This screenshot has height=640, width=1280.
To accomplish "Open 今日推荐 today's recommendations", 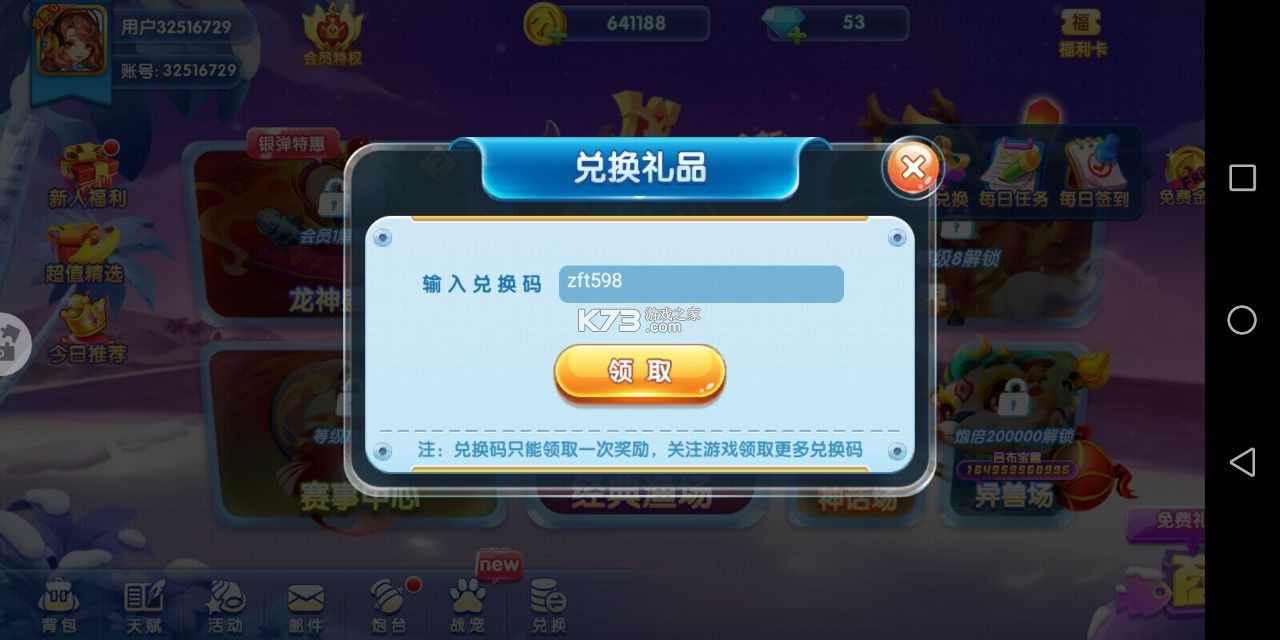I will pos(87,332).
